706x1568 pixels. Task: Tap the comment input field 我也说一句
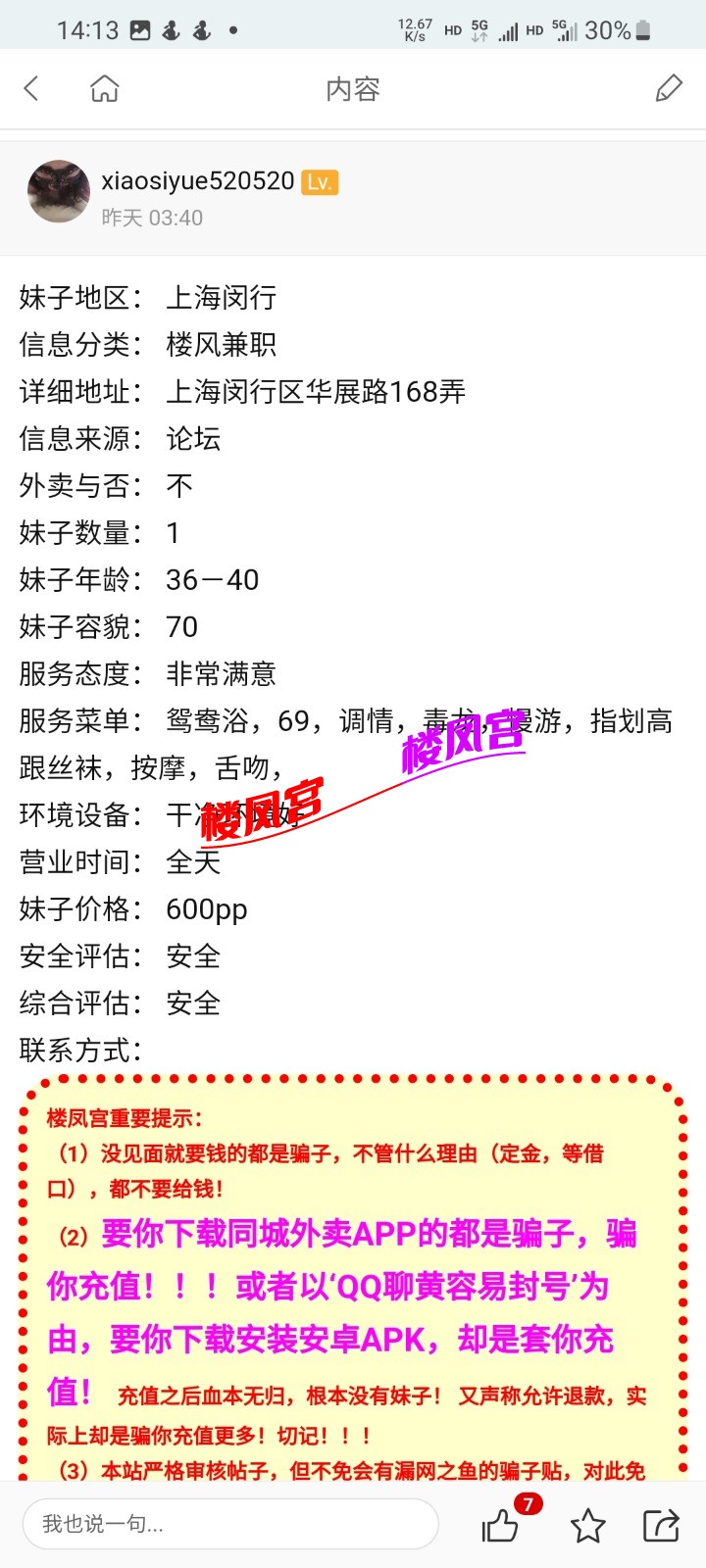click(230, 1524)
